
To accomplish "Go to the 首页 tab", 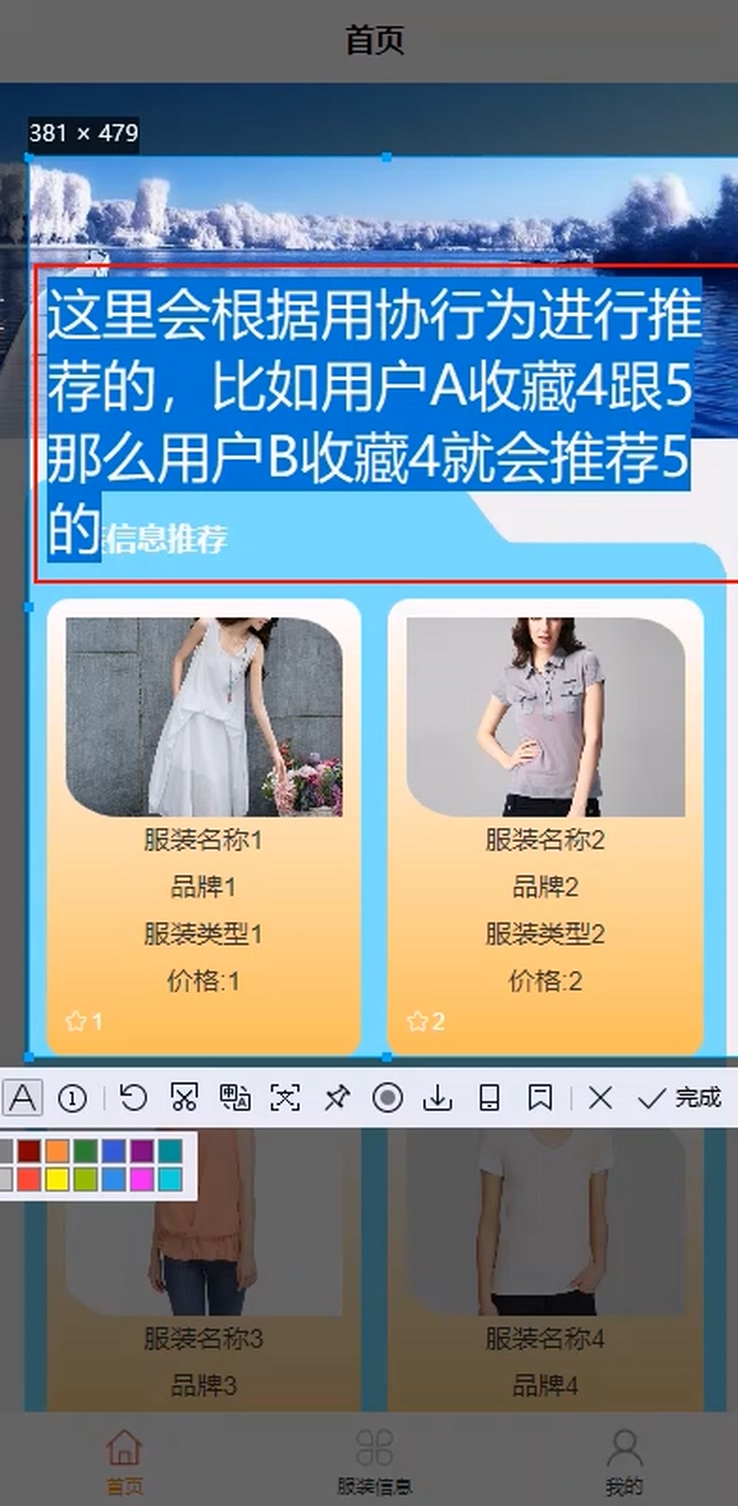I will (124, 1462).
